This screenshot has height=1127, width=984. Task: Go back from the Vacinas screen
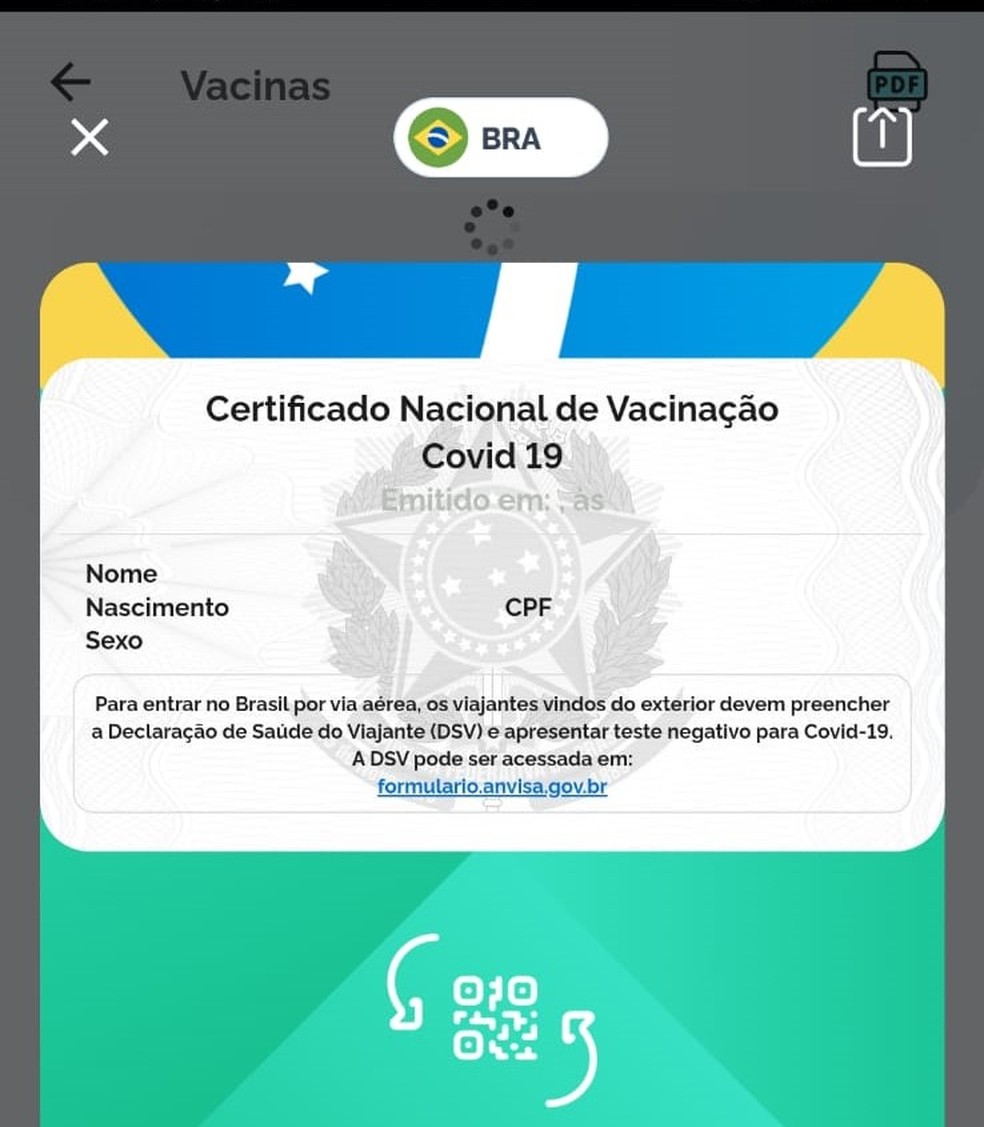[70, 83]
